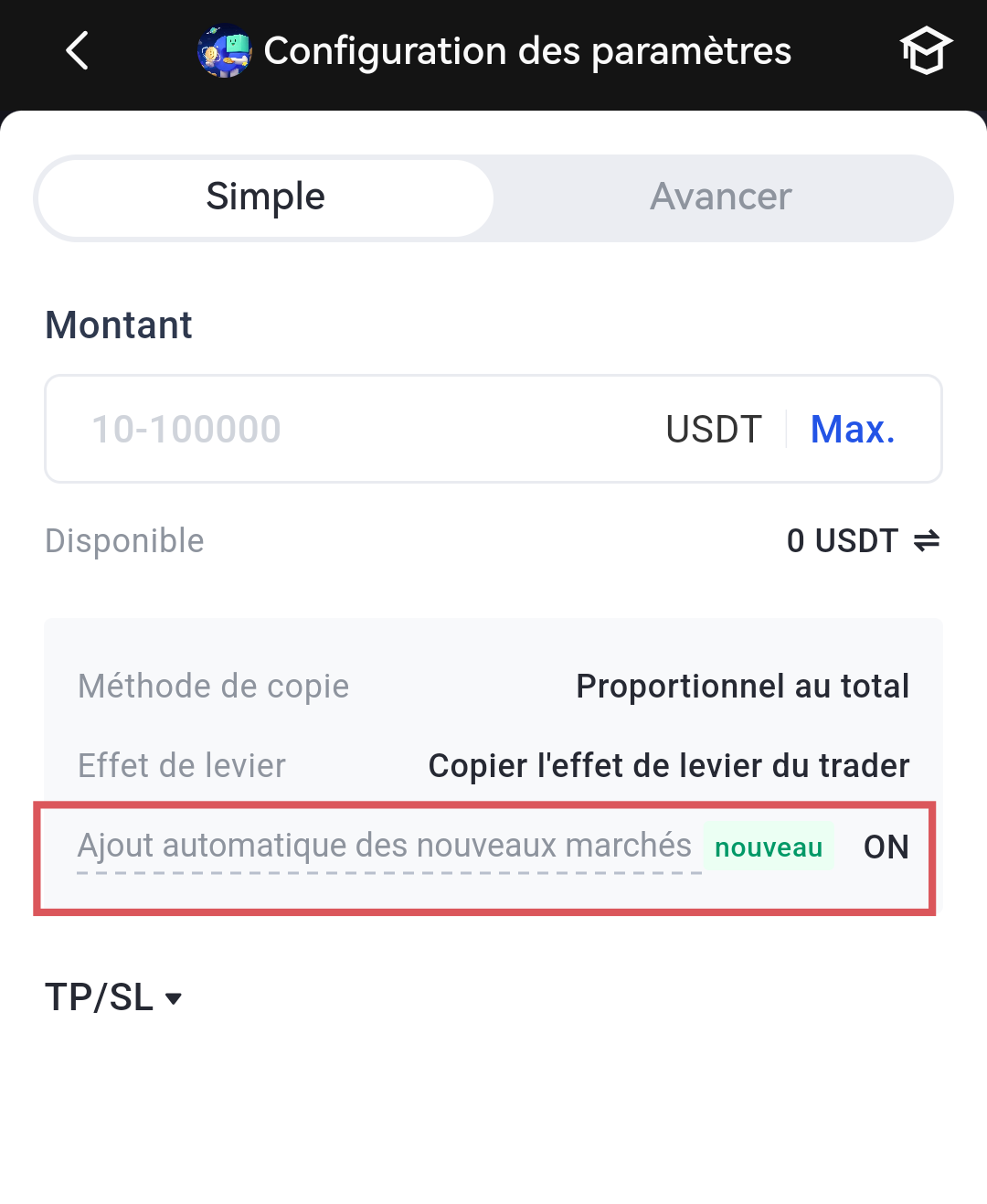Open Effet de levier setting
Viewport: 987px width, 1204px height.
pyautogui.click(x=668, y=766)
